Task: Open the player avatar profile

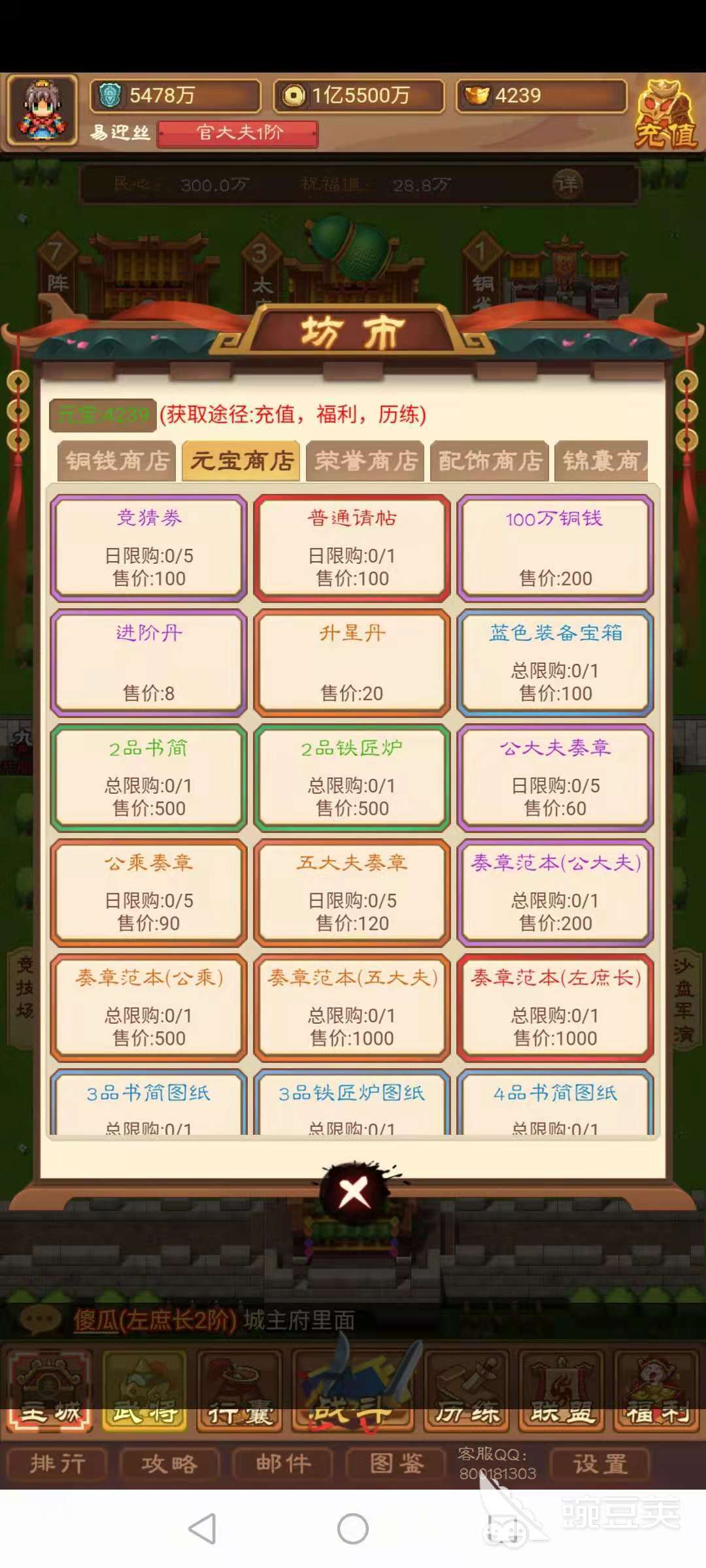Action: [43, 111]
